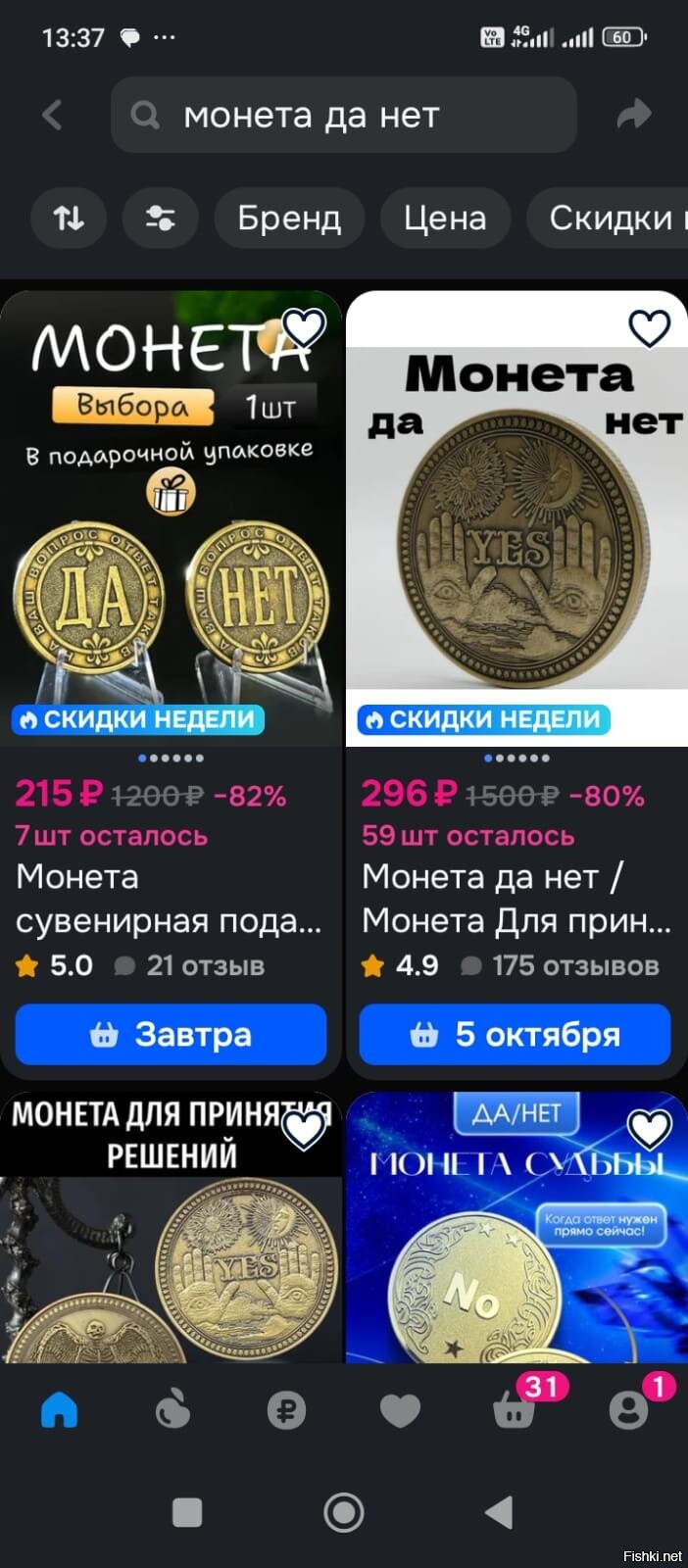Share the search results
Screen dimensions: 688x1568
coord(634,115)
